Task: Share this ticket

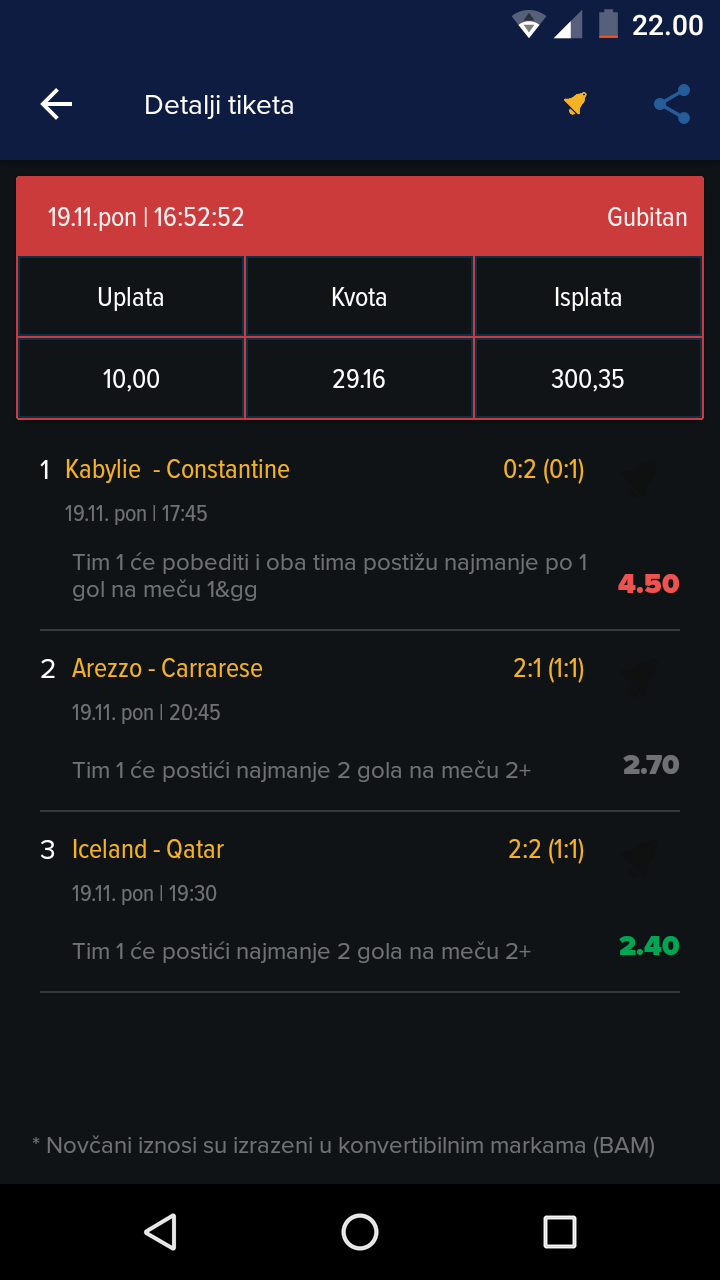Action: pos(672,104)
